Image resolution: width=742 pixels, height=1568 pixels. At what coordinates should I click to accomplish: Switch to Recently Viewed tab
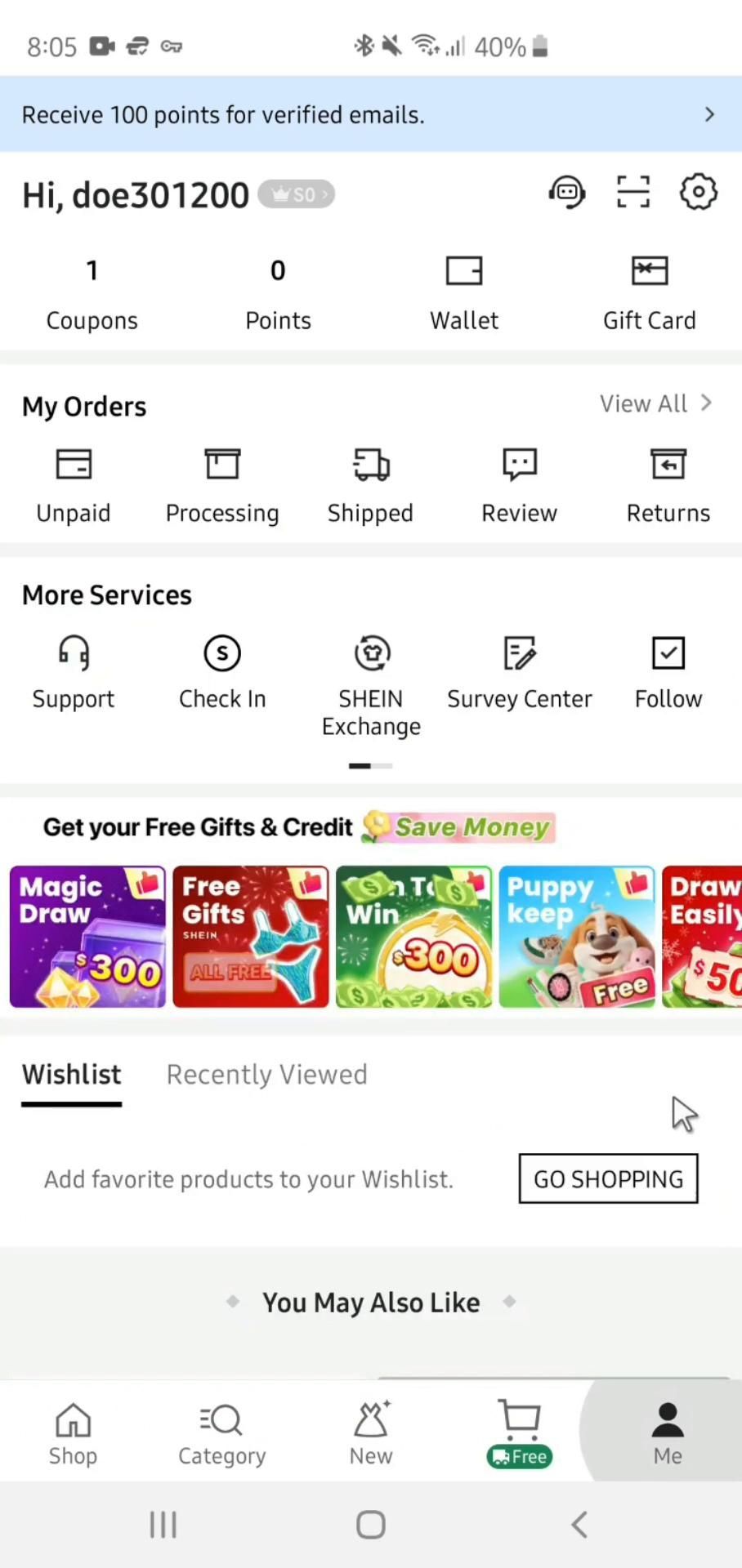(266, 1074)
